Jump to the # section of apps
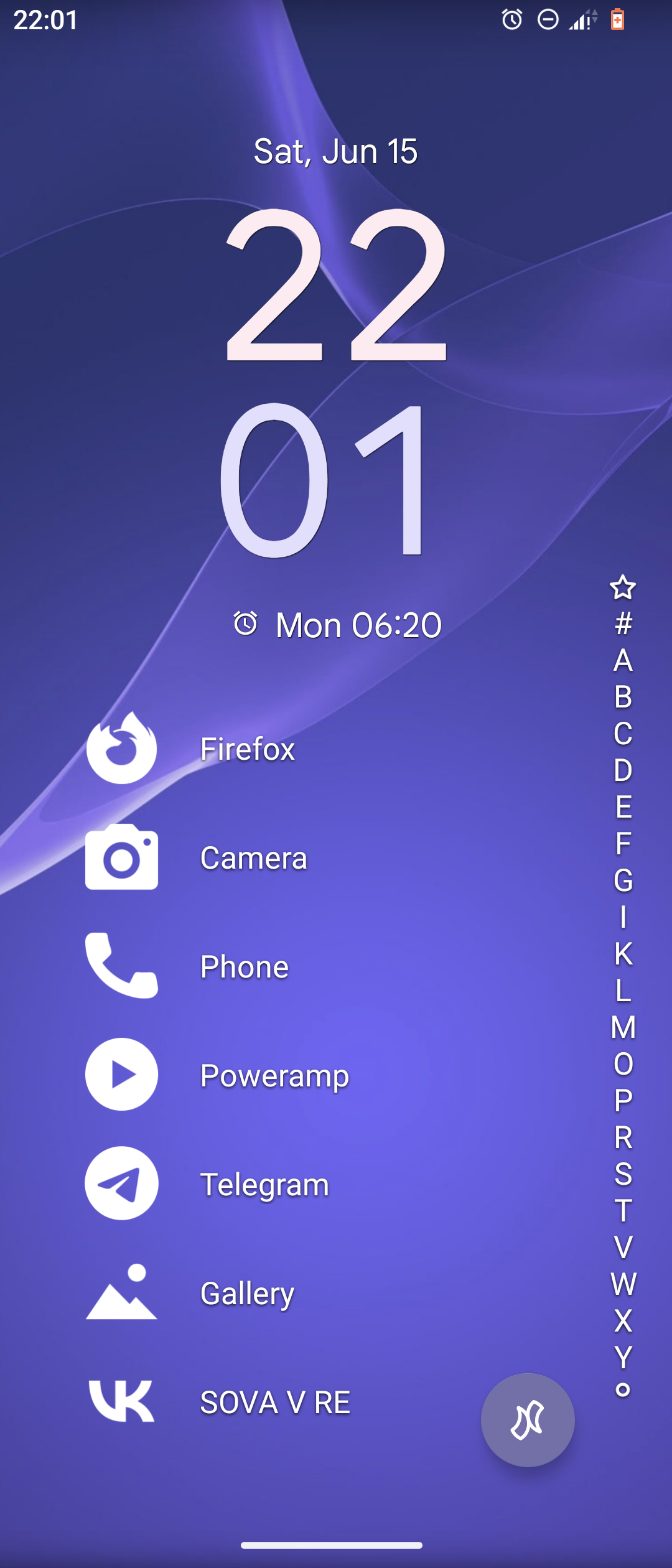 click(x=623, y=623)
